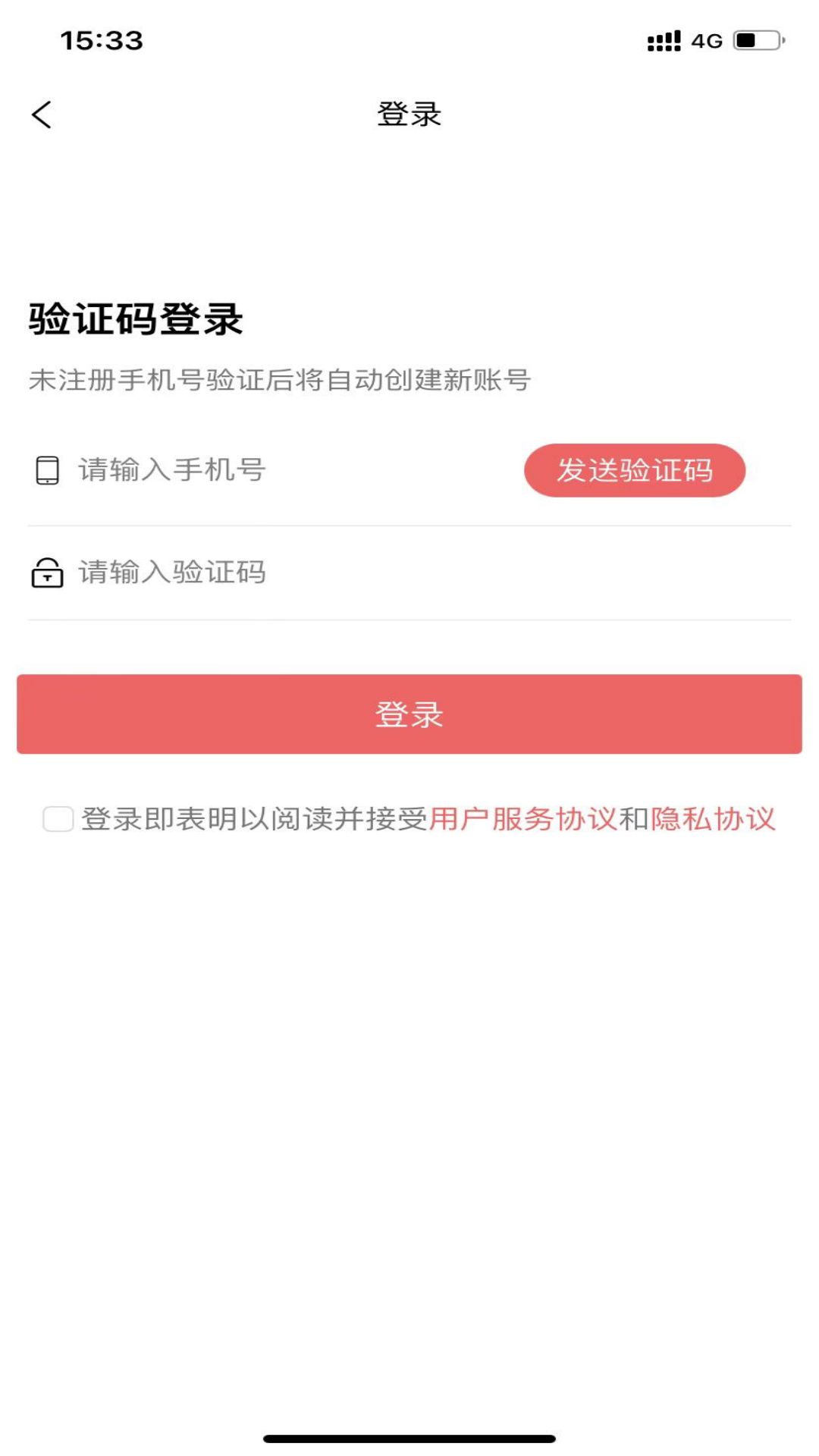Screen dimensions: 819x1456
Task: Send the verification code (发送验证码)
Action: coord(635,470)
